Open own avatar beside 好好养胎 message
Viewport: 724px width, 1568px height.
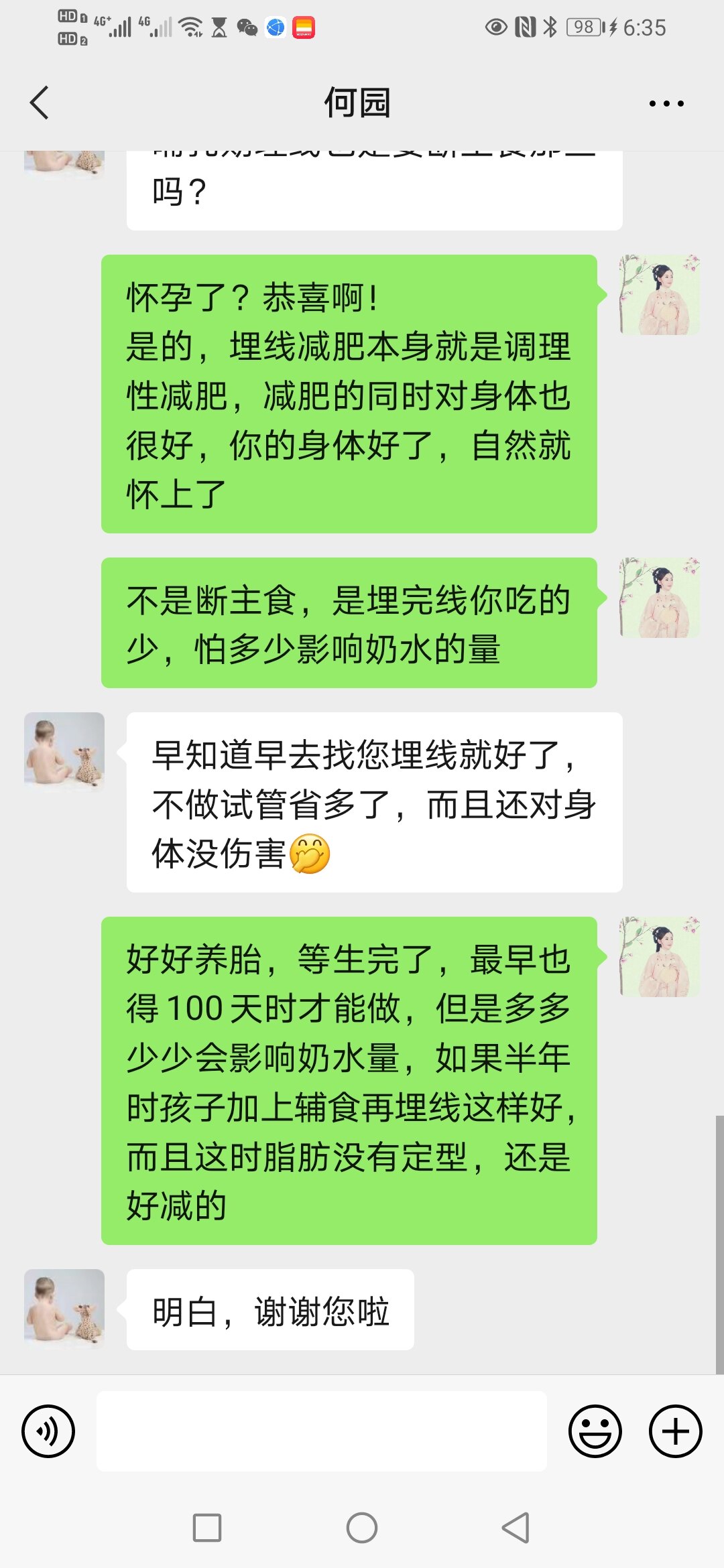tap(660, 957)
